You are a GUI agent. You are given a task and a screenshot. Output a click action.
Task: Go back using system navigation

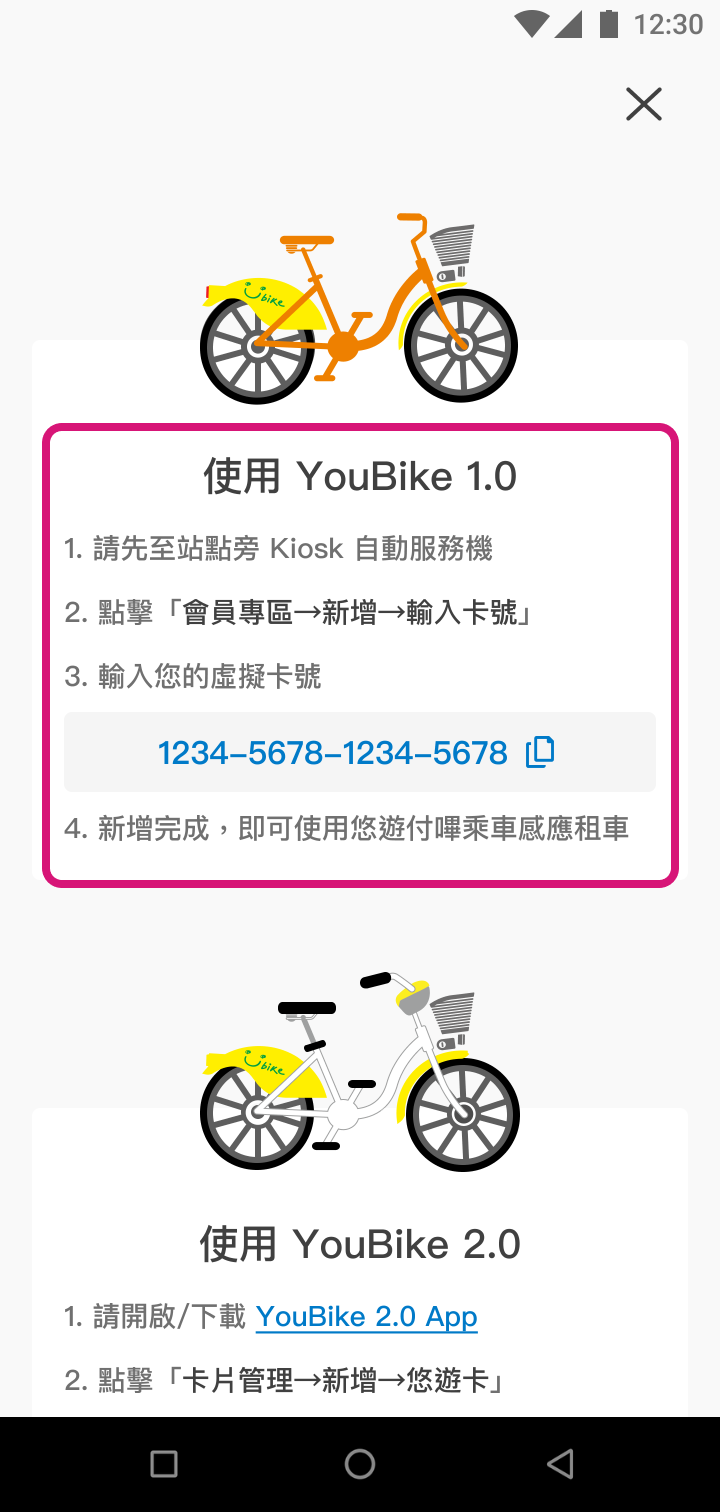(x=560, y=1464)
